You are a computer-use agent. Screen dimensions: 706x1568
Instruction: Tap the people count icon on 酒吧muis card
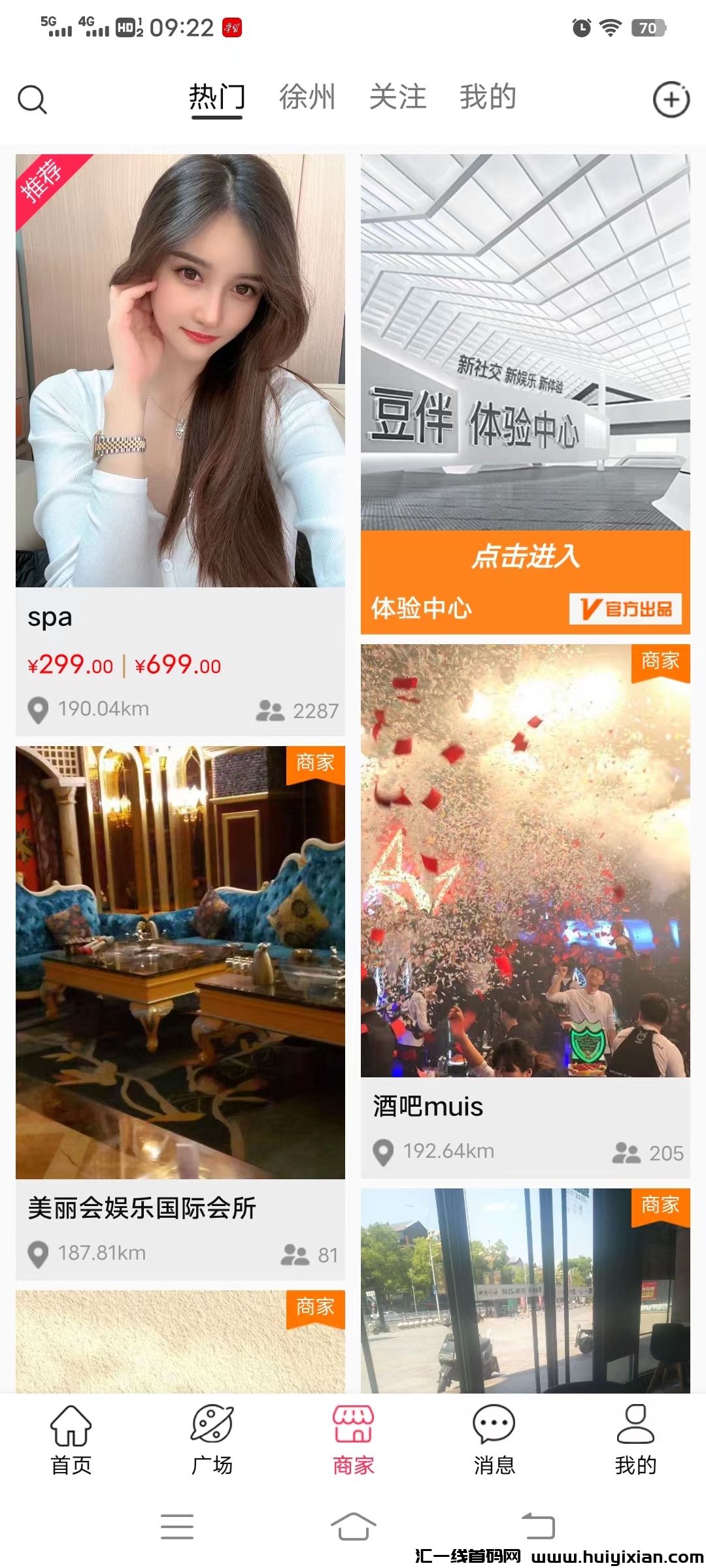(624, 1152)
